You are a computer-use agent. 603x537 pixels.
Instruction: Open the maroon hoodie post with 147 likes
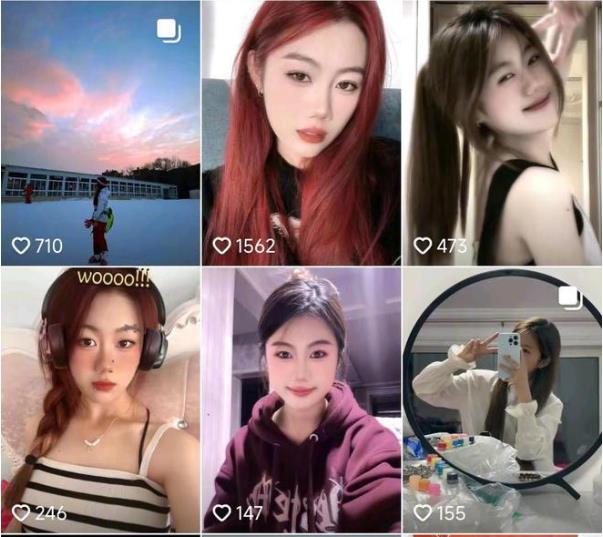pyautogui.click(x=301, y=400)
